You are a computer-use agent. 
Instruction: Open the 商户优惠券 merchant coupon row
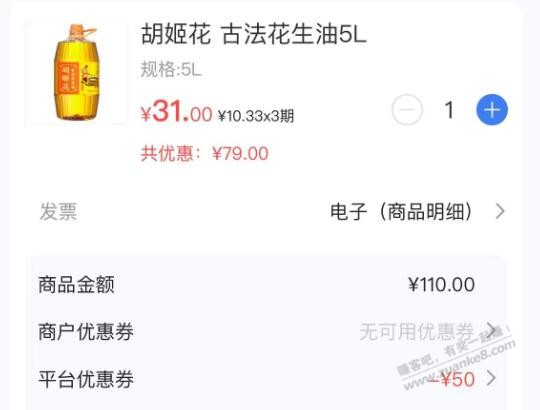[268, 332]
